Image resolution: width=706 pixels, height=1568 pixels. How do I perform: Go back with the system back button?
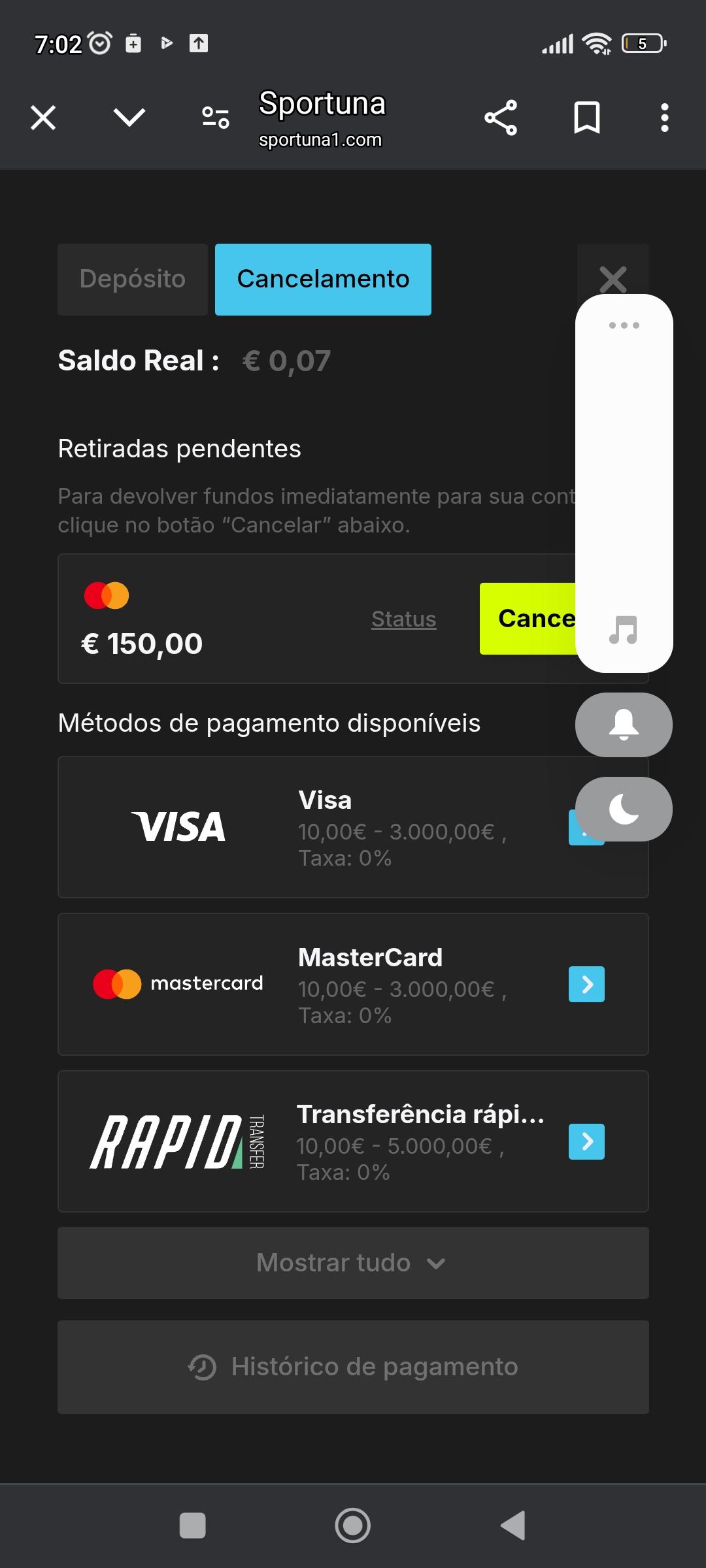point(513,1526)
